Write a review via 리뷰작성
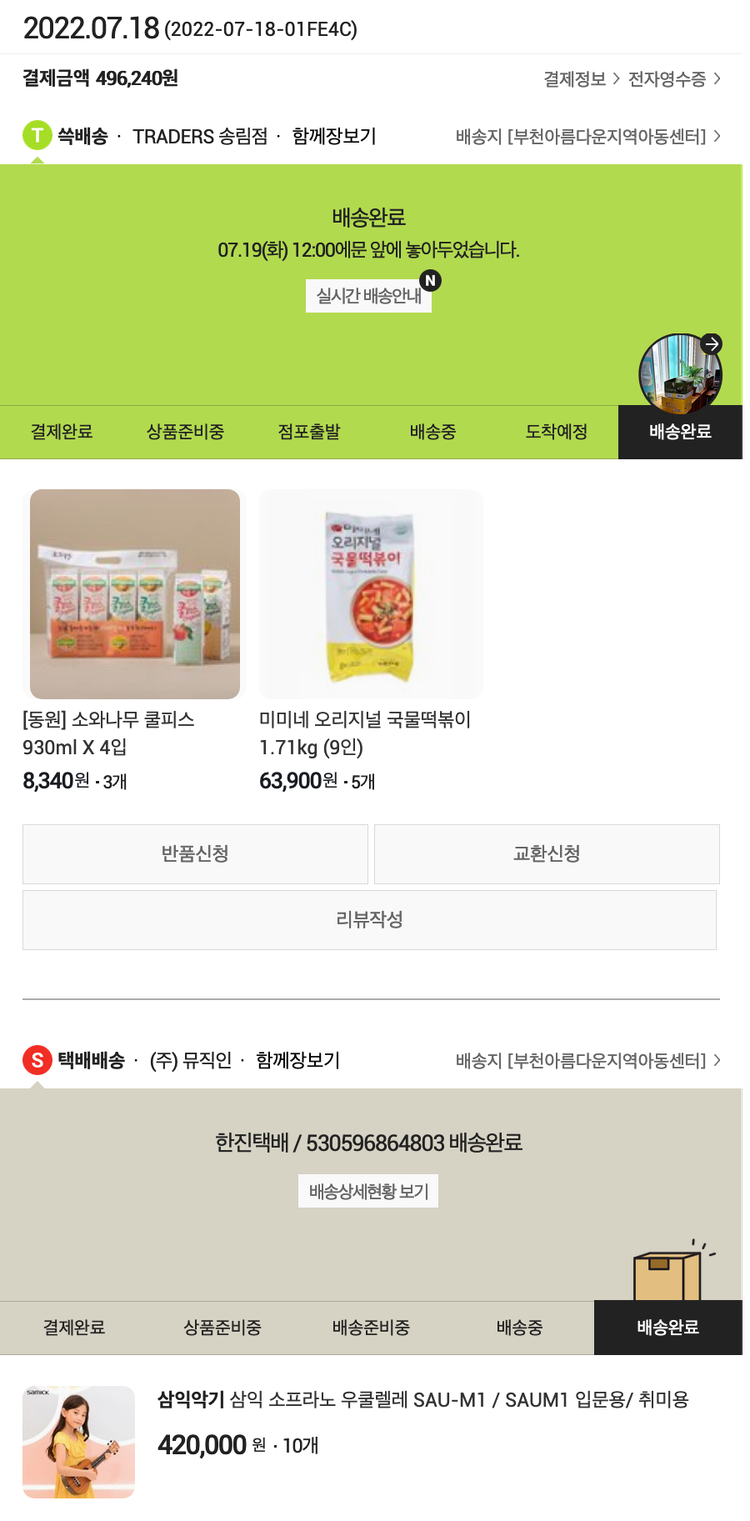This screenshot has height=1521, width=750. (369, 919)
